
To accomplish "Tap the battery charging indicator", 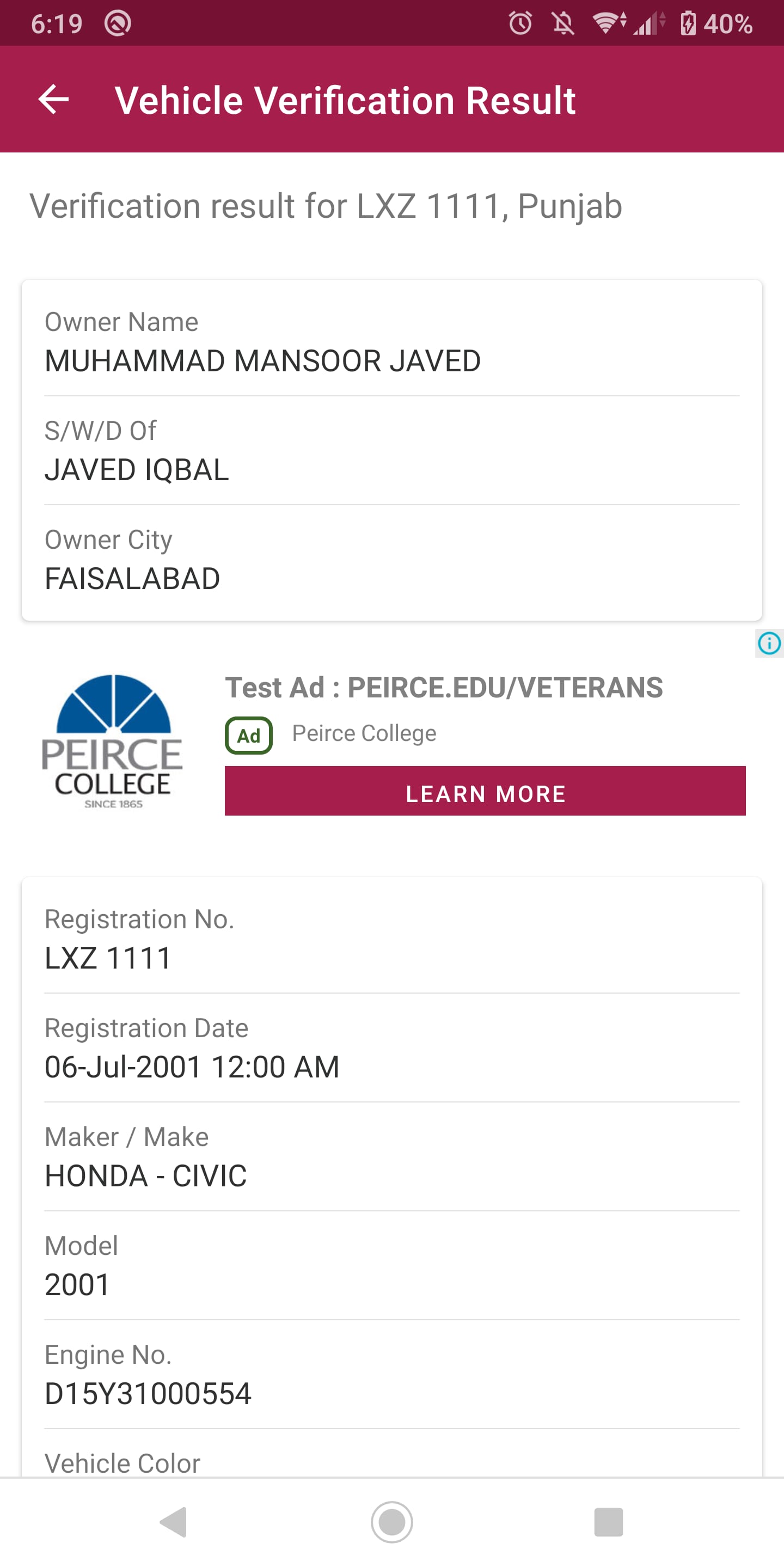I will coord(690,23).
